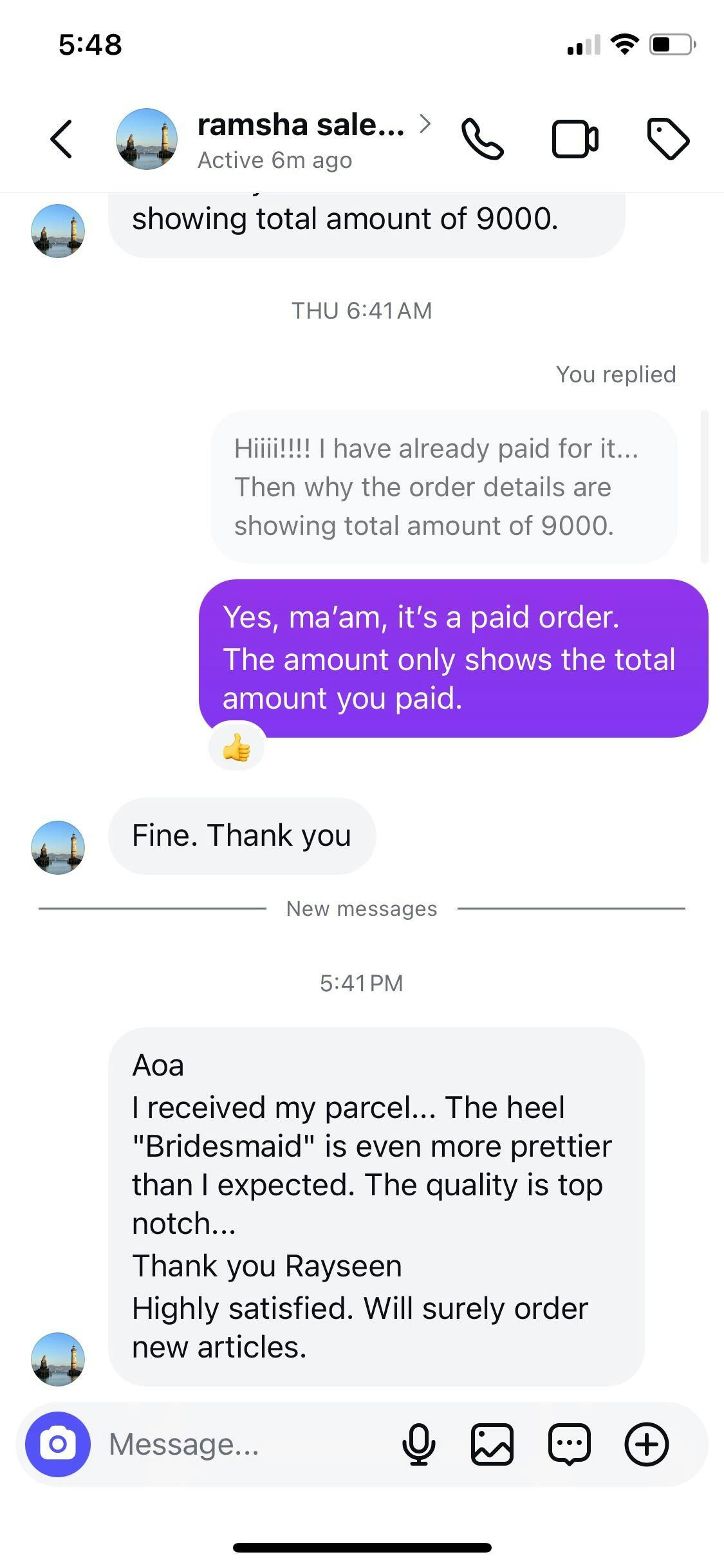The width and height of the screenshot is (724, 1568).
Task: Start a video call with ramsha
Action: (575, 139)
